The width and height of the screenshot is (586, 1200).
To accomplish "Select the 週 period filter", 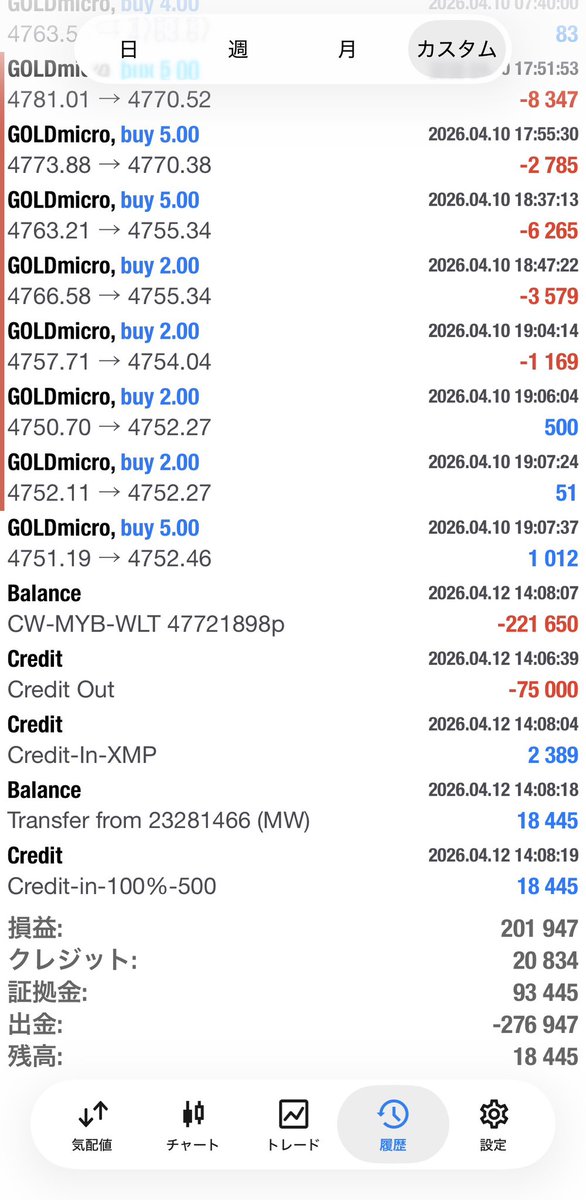I will click(238, 49).
